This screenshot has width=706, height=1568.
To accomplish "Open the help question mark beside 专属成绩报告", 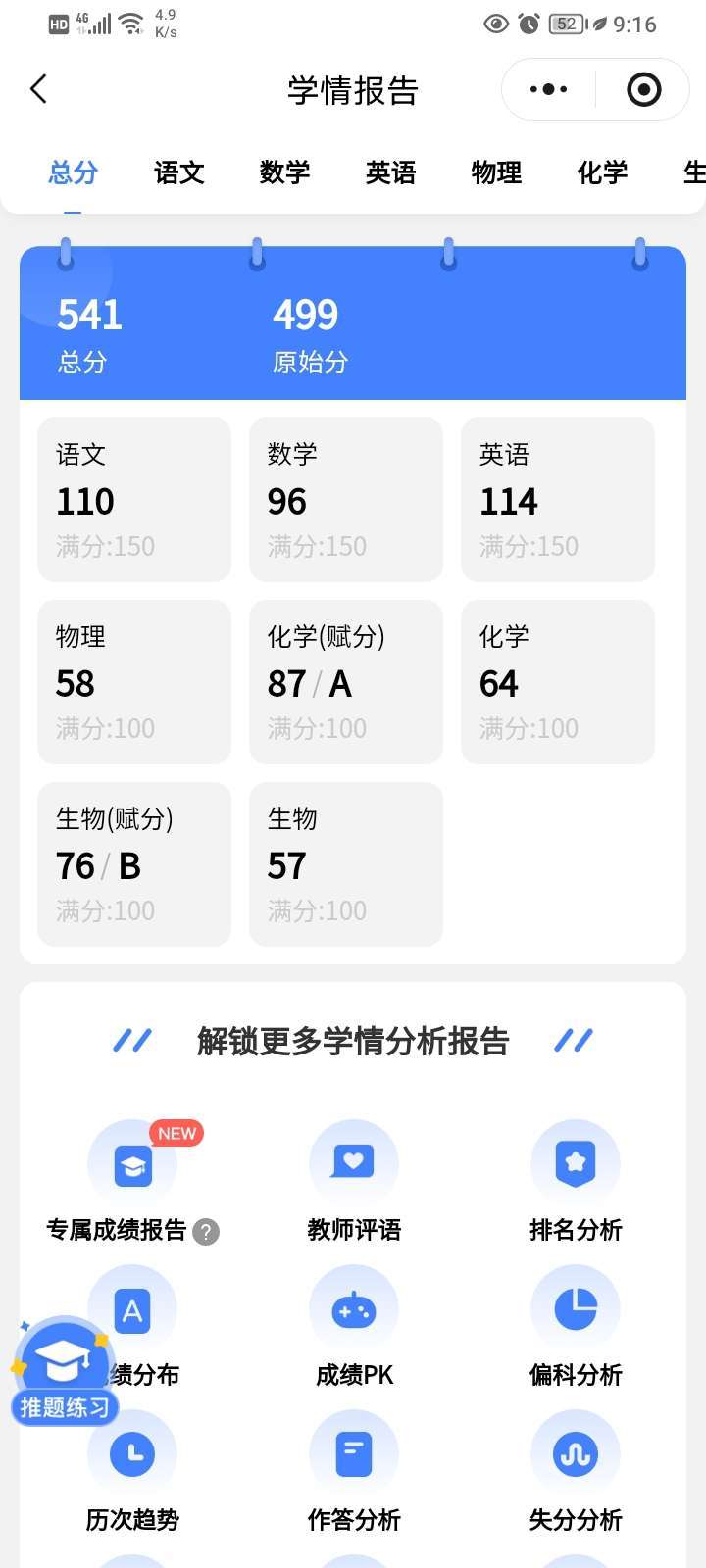I will (205, 1232).
